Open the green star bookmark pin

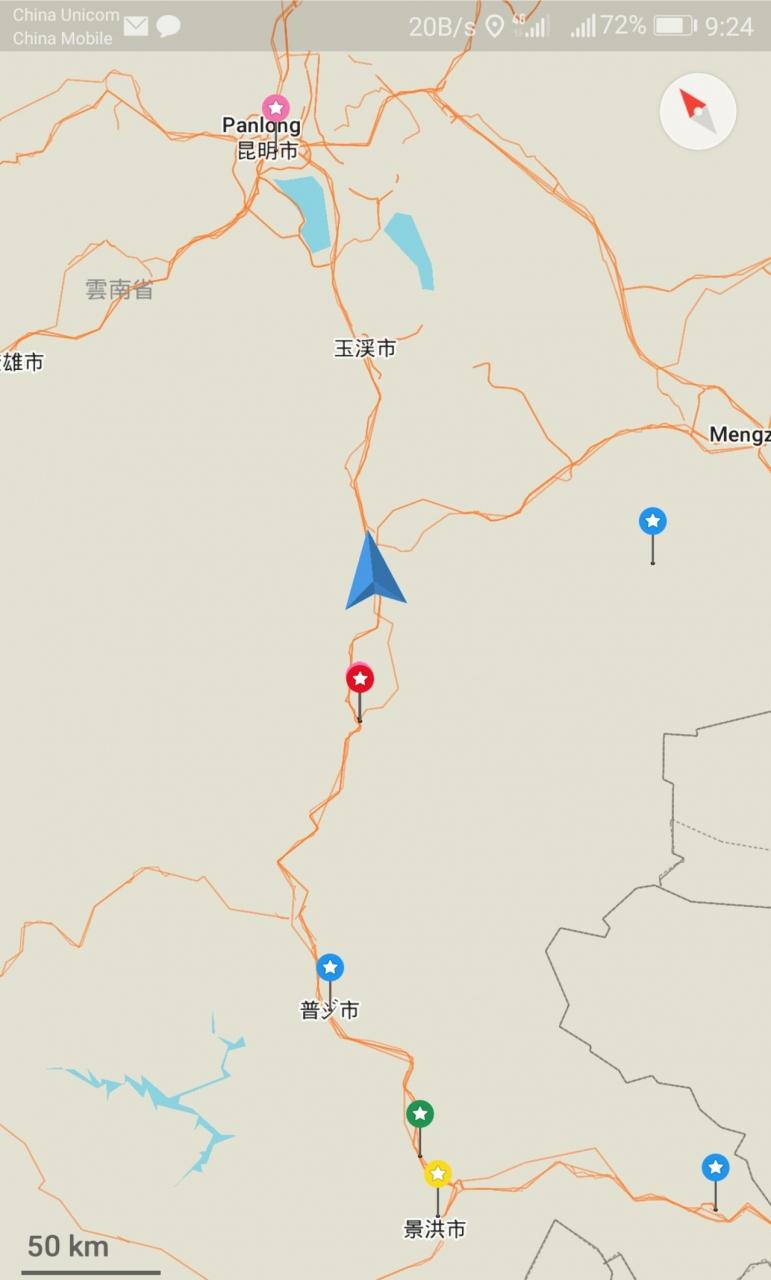tap(420, 1114)
